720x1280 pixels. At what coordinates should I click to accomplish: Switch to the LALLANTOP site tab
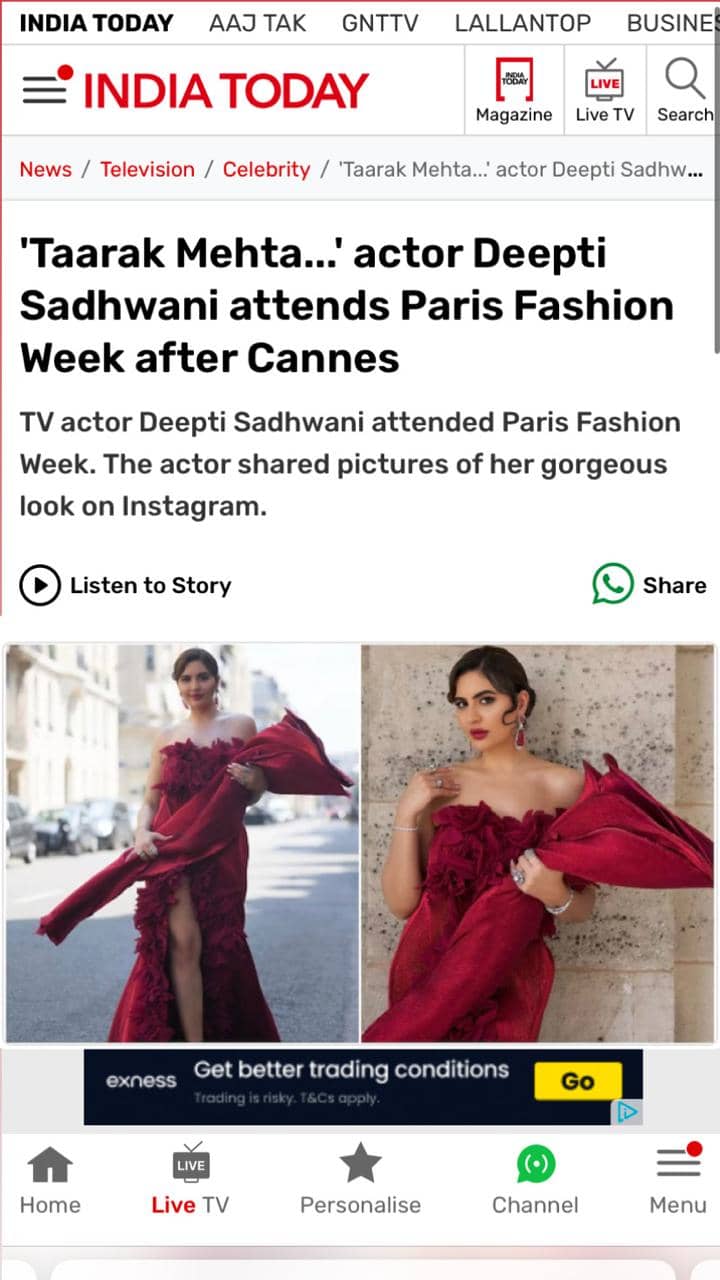point(522,22)
